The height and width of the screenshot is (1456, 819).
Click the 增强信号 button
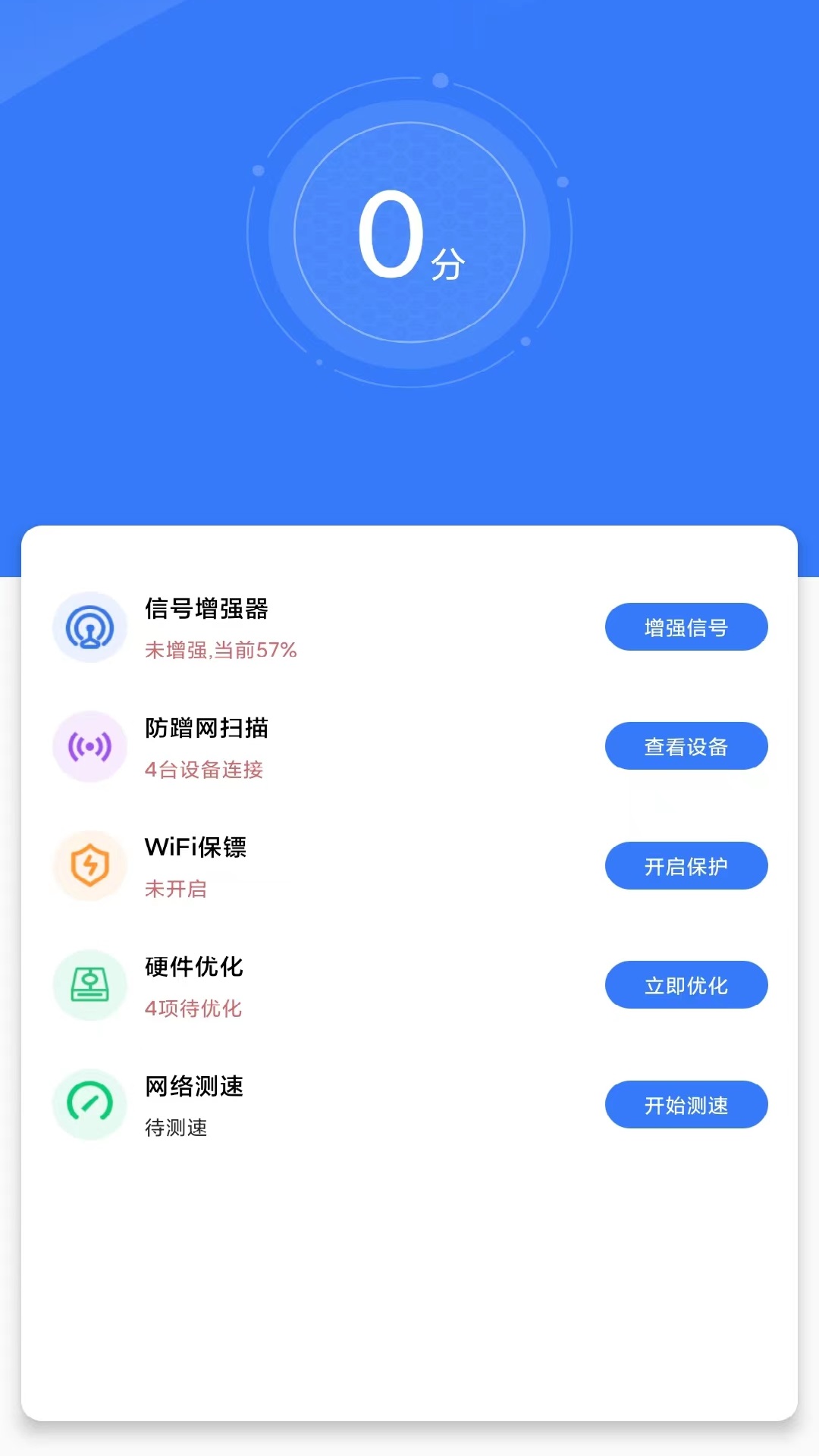coord(686,627)
